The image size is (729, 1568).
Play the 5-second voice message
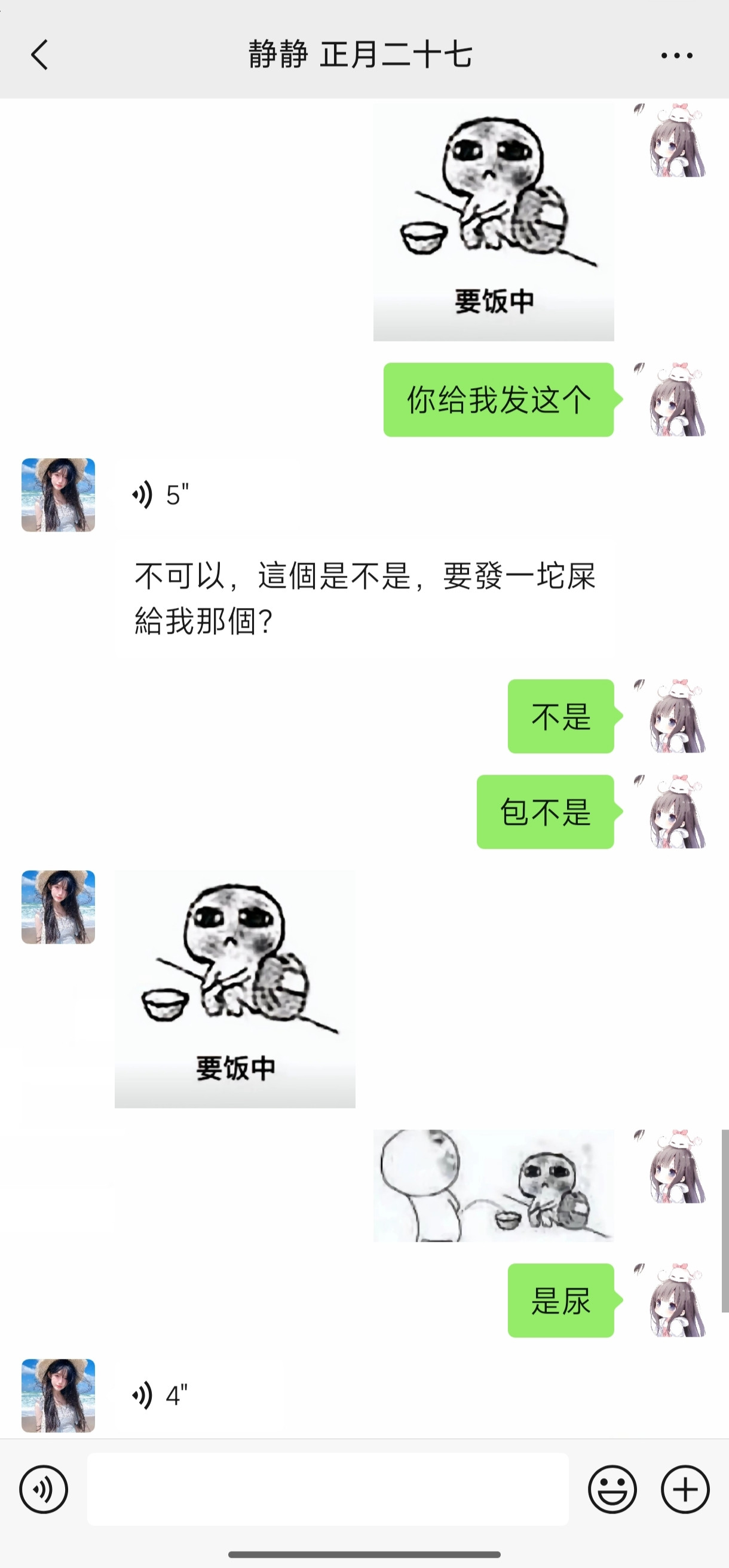pos(164,494)
